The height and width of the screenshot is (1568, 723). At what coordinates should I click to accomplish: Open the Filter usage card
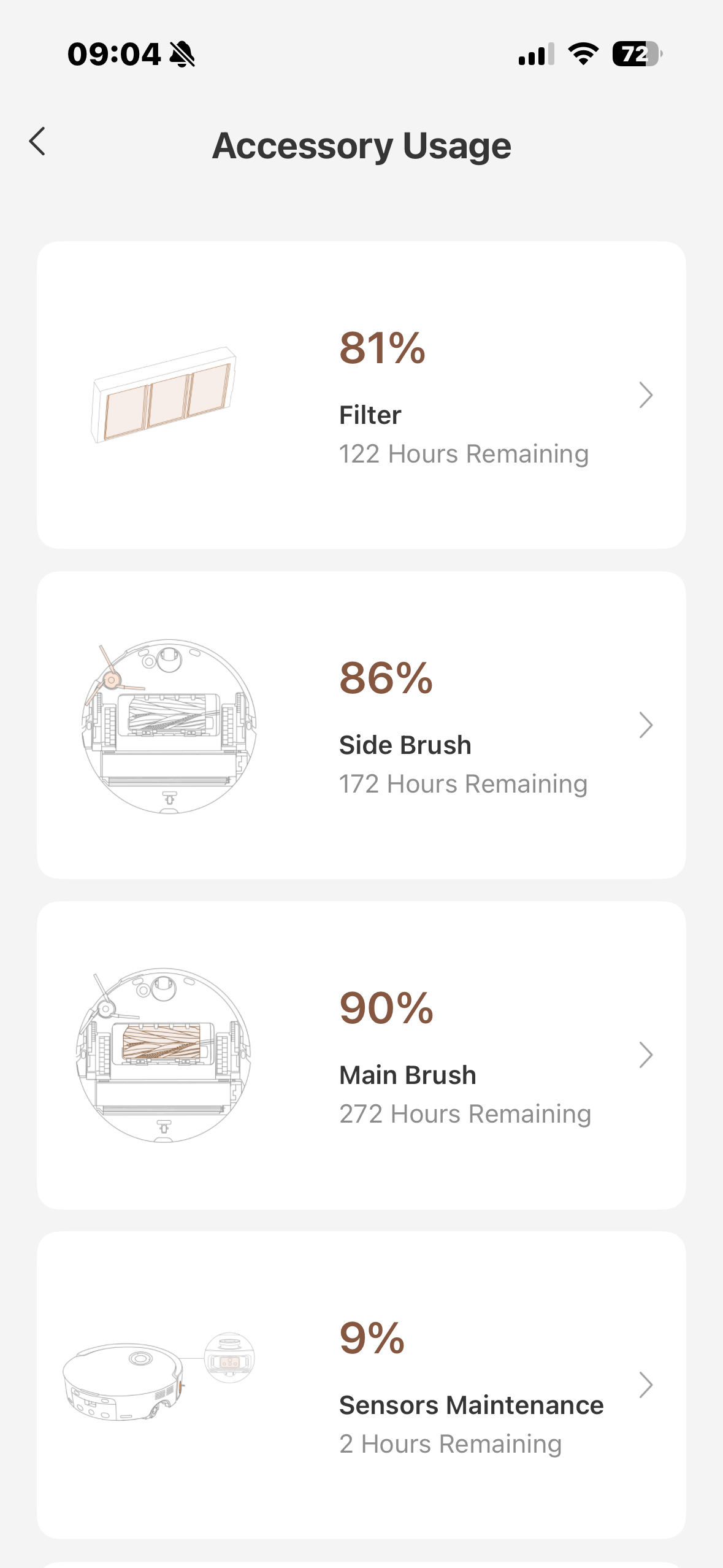coord(361,395)
